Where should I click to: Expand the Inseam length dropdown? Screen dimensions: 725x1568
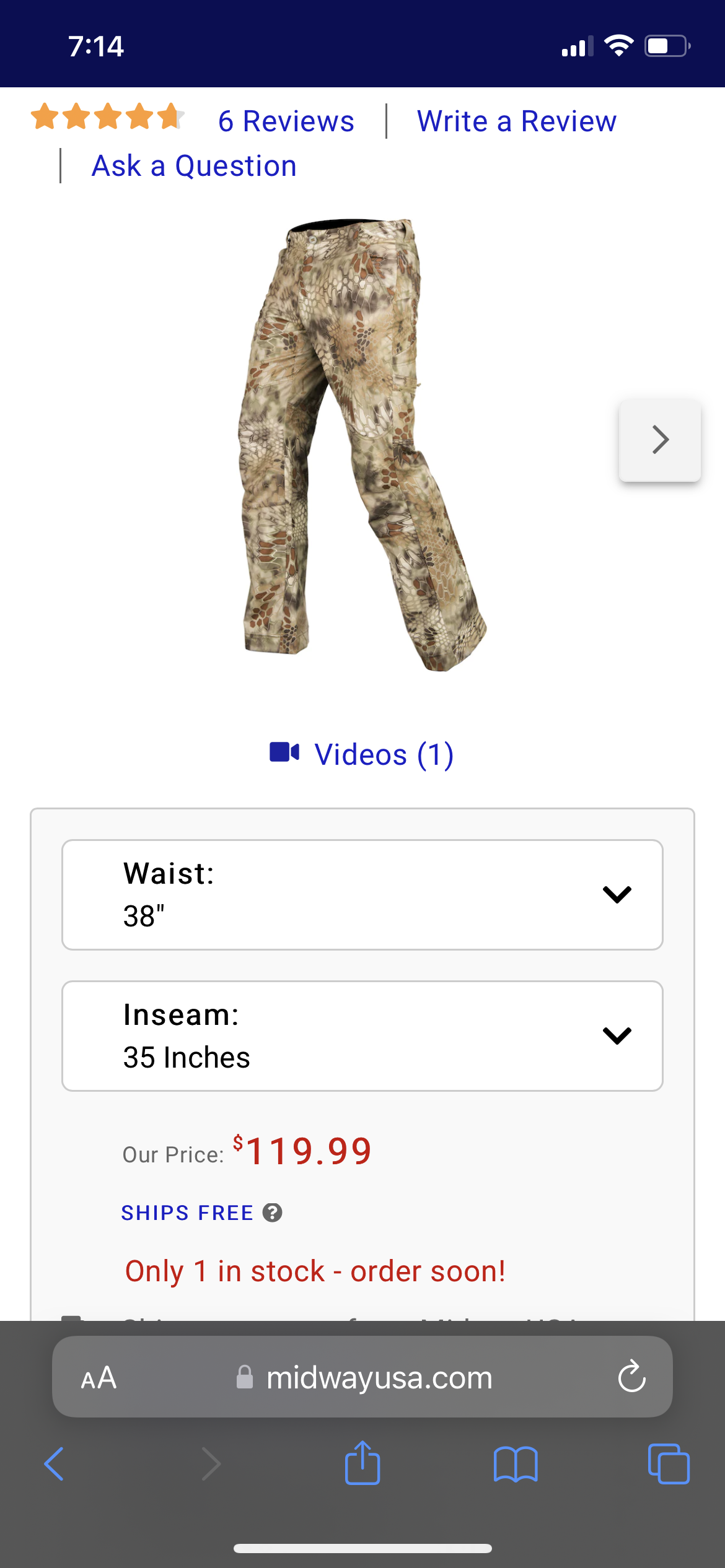[362, 1036]
